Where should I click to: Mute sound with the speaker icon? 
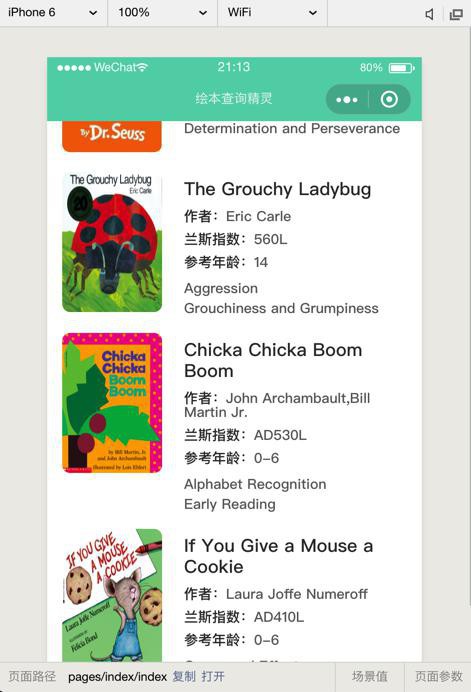tap(429, 15)
